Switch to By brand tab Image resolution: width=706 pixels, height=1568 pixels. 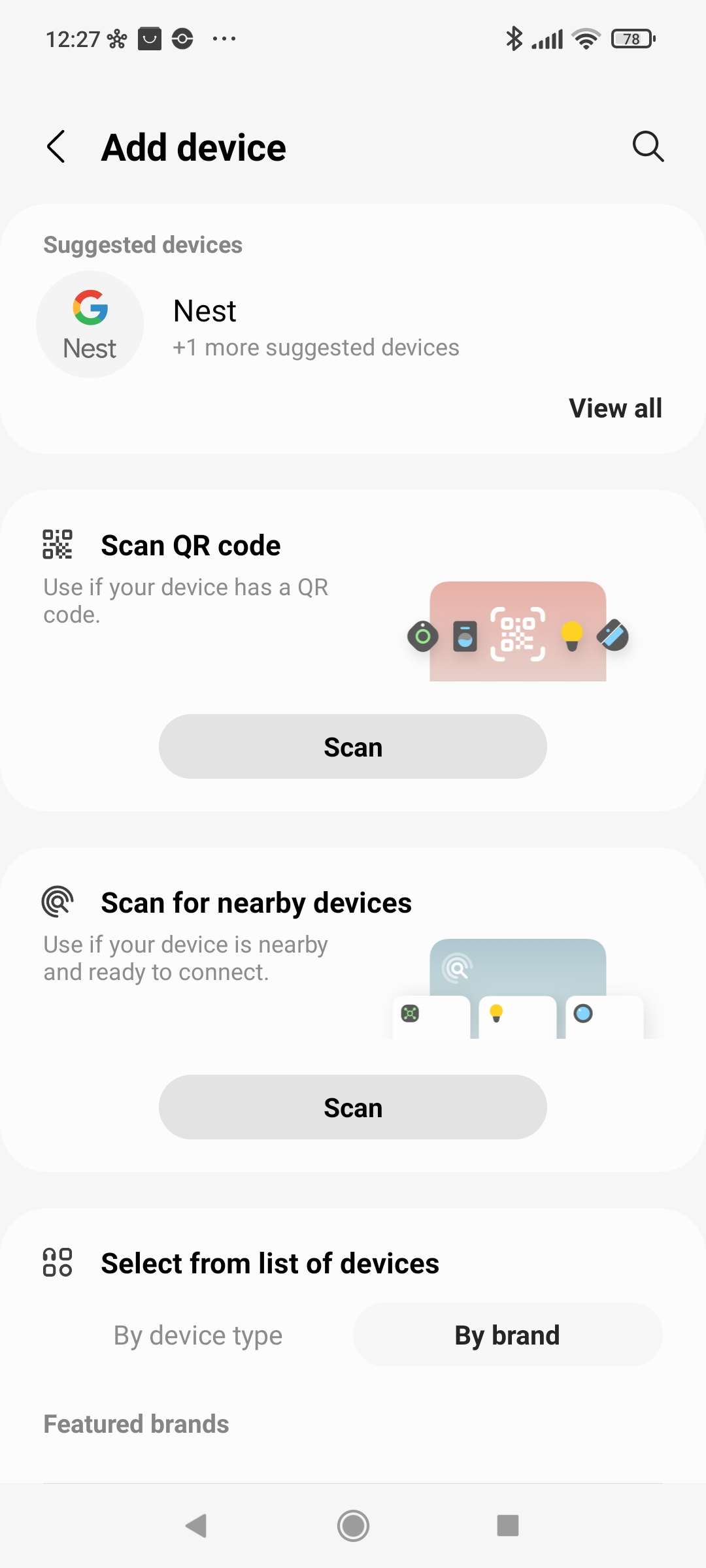(507, 1335)
